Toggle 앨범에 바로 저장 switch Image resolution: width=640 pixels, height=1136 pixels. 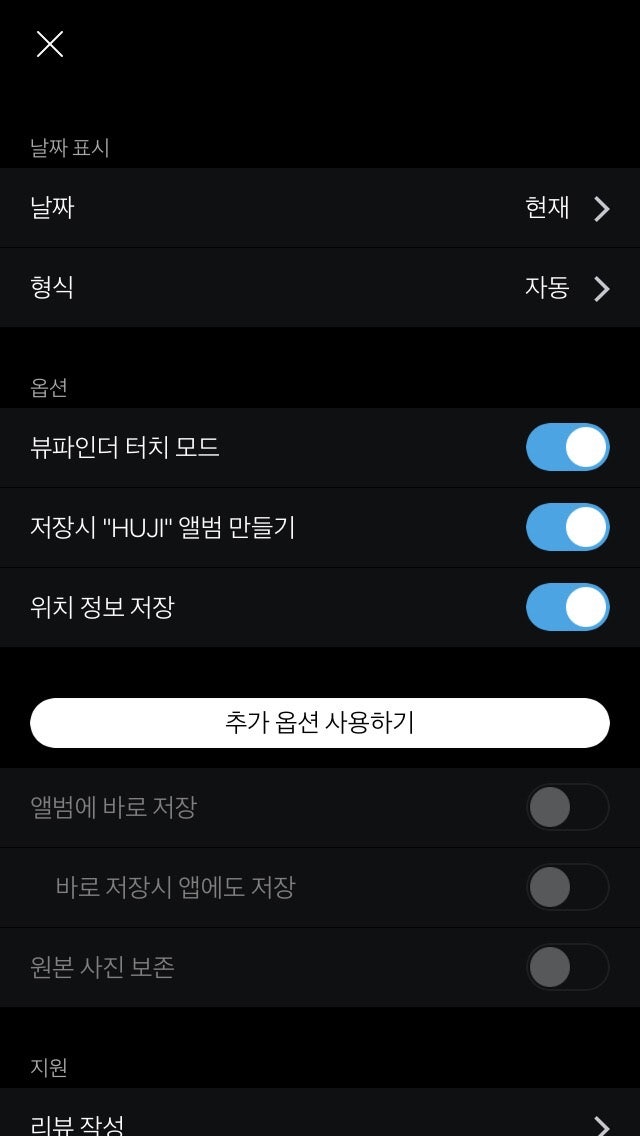[x=568, y=807]
